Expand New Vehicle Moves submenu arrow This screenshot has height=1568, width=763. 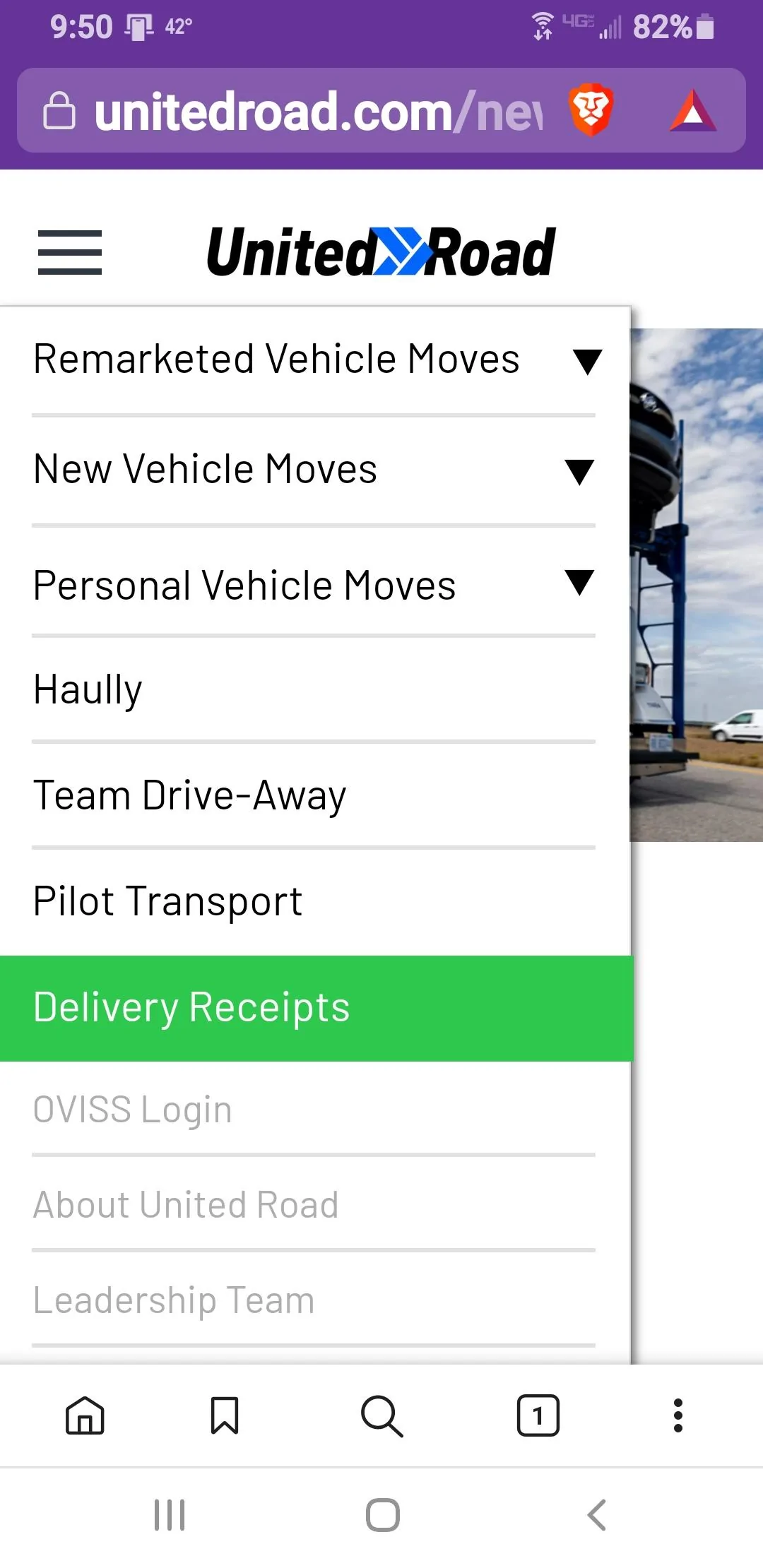point(579,472)
